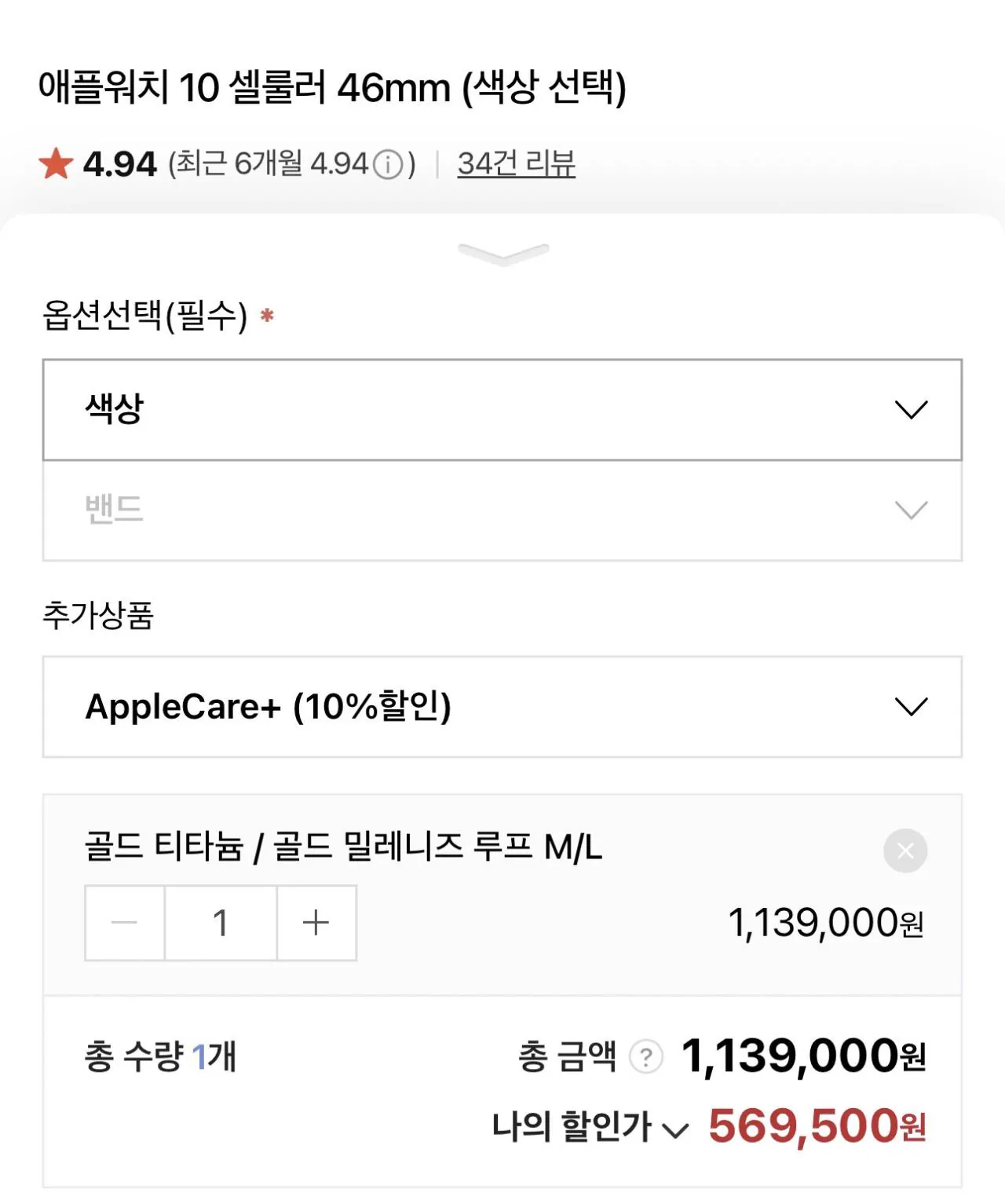Open the AppleCare+ (10%할인) dropdown

pos(502,707)
